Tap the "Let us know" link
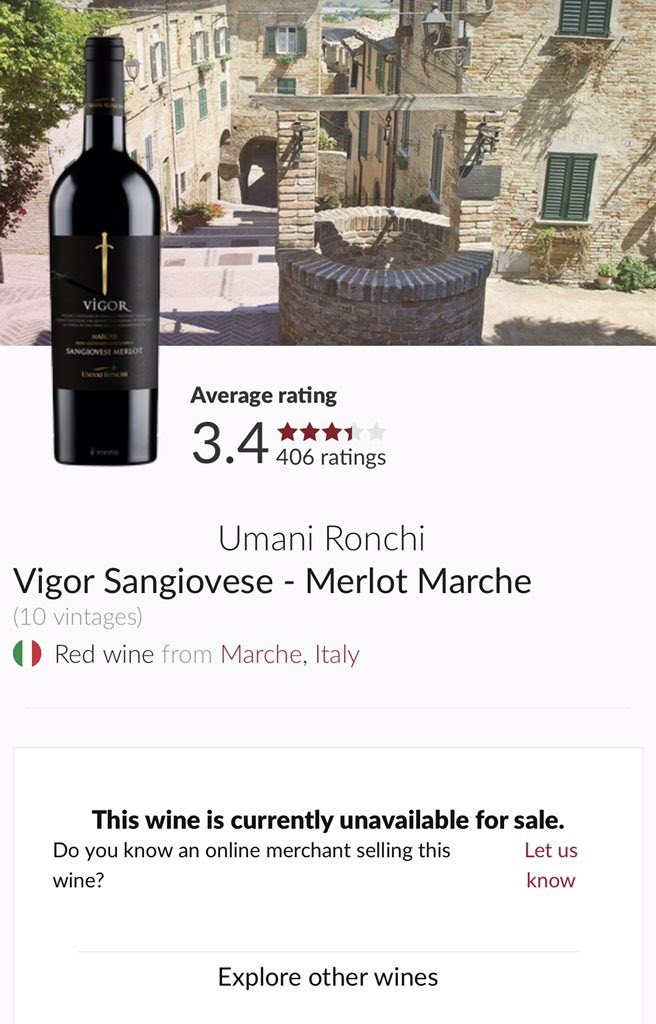Viewport: 656px width, 1024px height. tap(551, 865)
